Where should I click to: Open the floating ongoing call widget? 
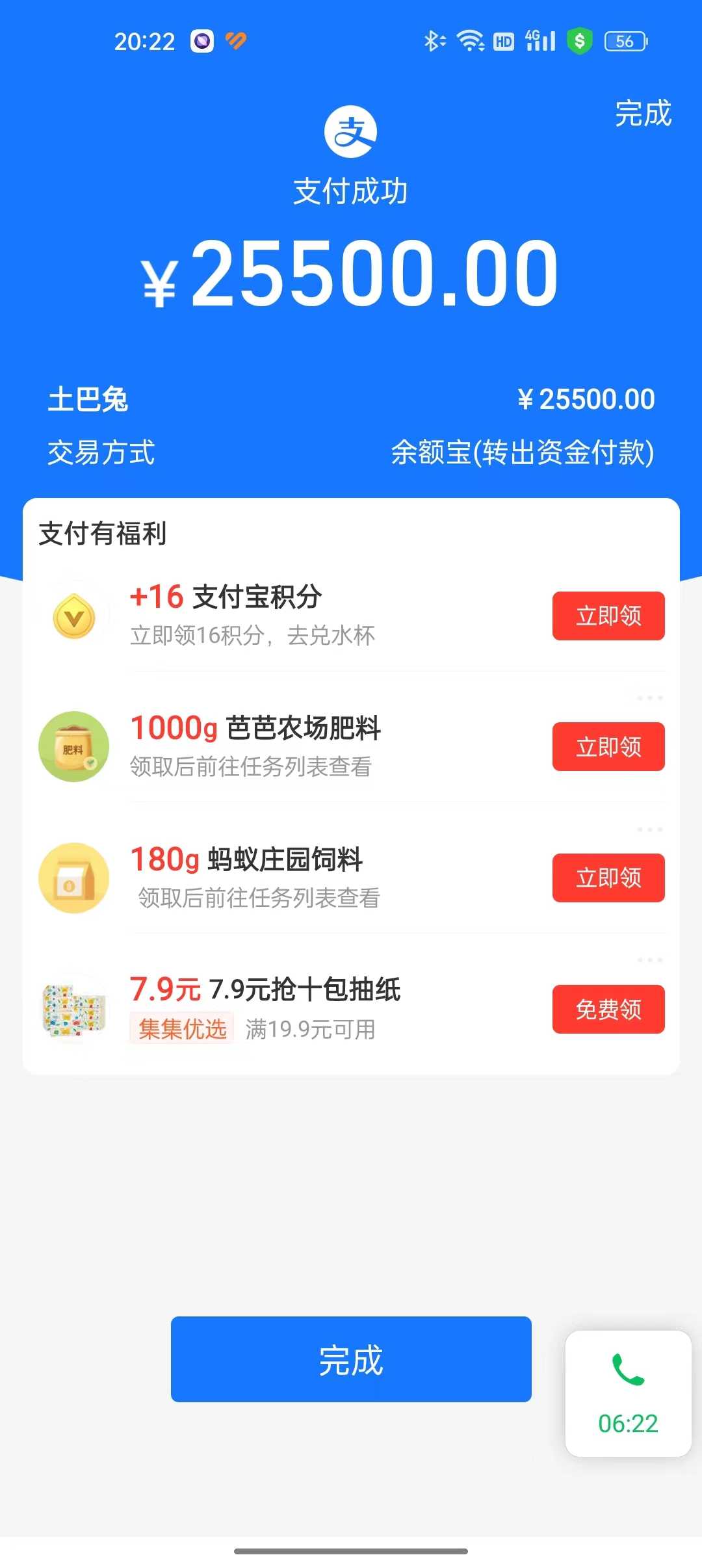coord(628,1394)
